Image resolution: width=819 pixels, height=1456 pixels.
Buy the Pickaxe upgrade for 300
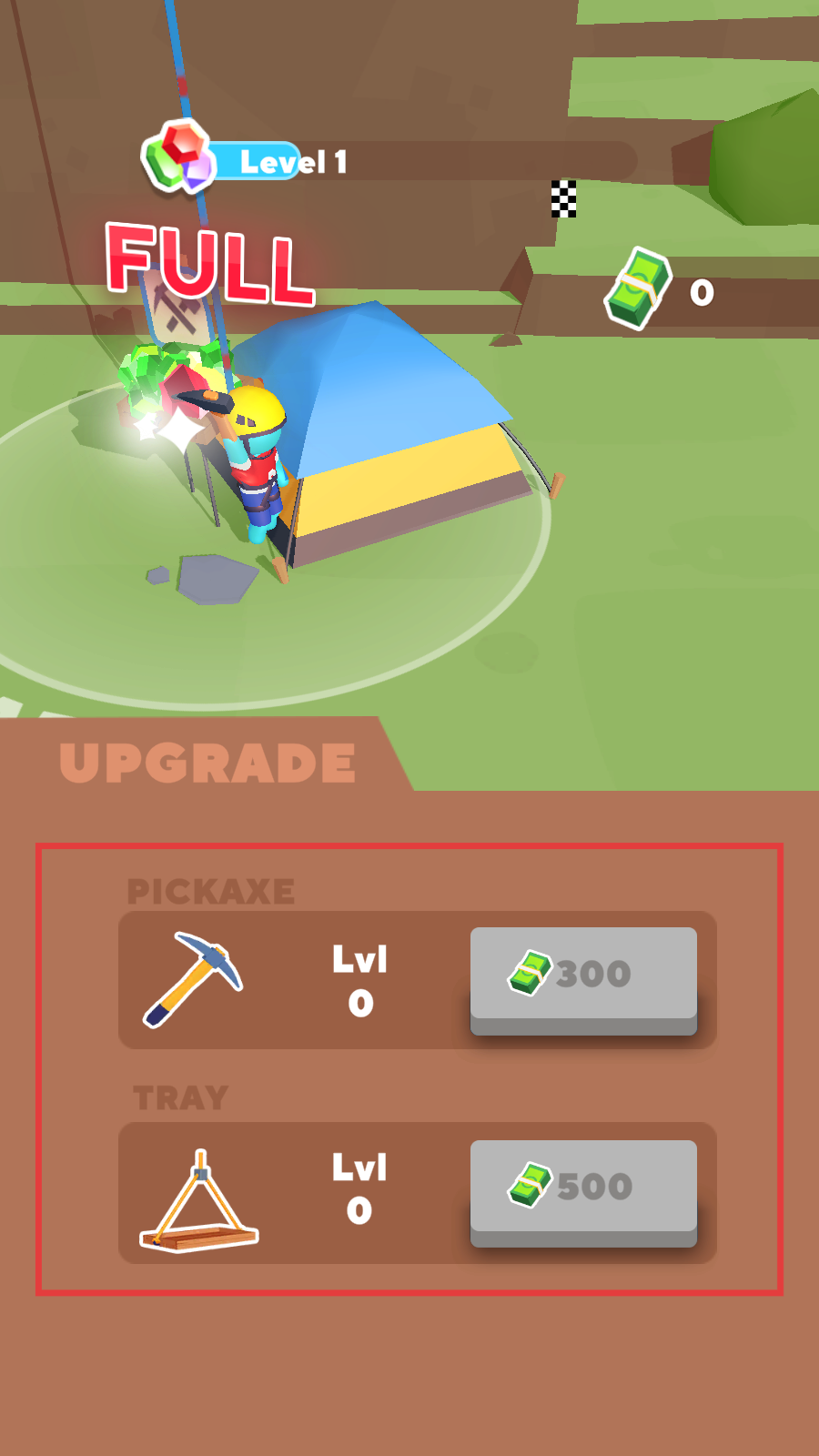tap(583, 980)
